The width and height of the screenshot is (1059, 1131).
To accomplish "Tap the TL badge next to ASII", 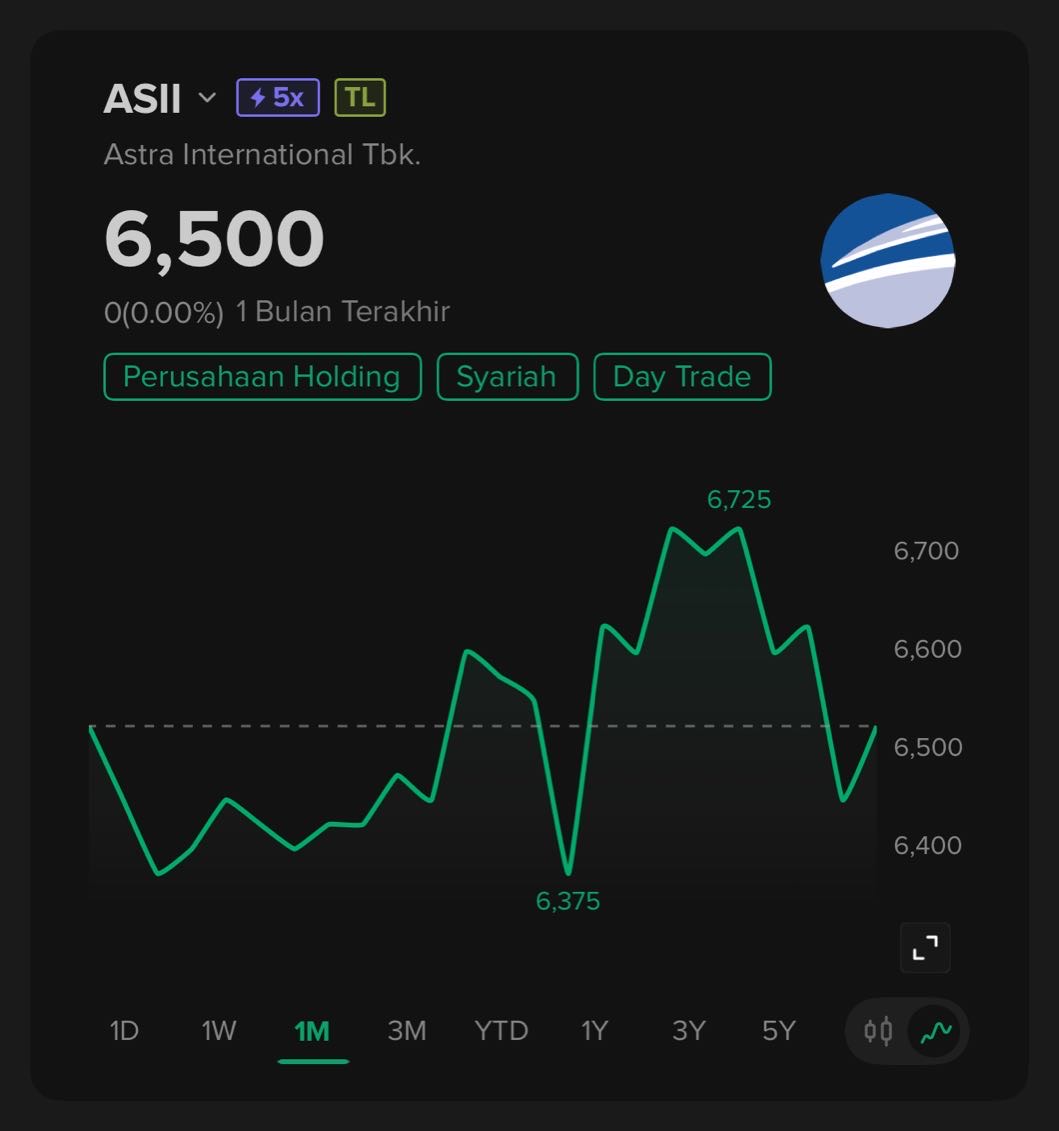I will point(360,98).
